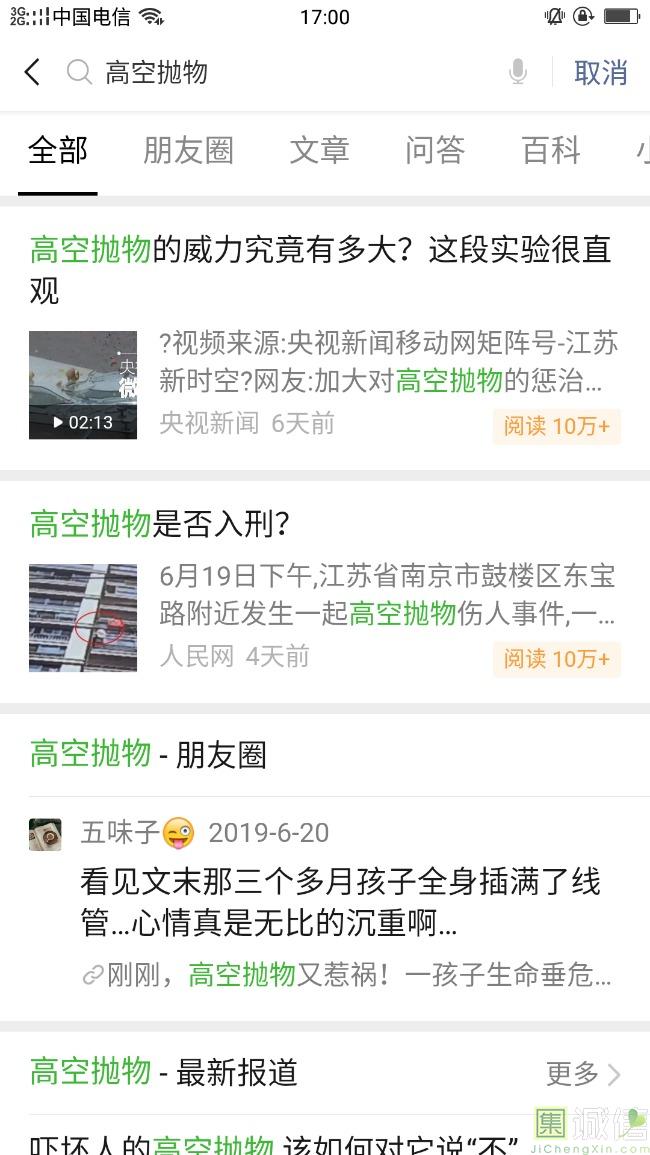The image size is (650, 1155).
Task: Open the 央视新闻 article on 高空抛物的威力
Action: click(320, 270)
